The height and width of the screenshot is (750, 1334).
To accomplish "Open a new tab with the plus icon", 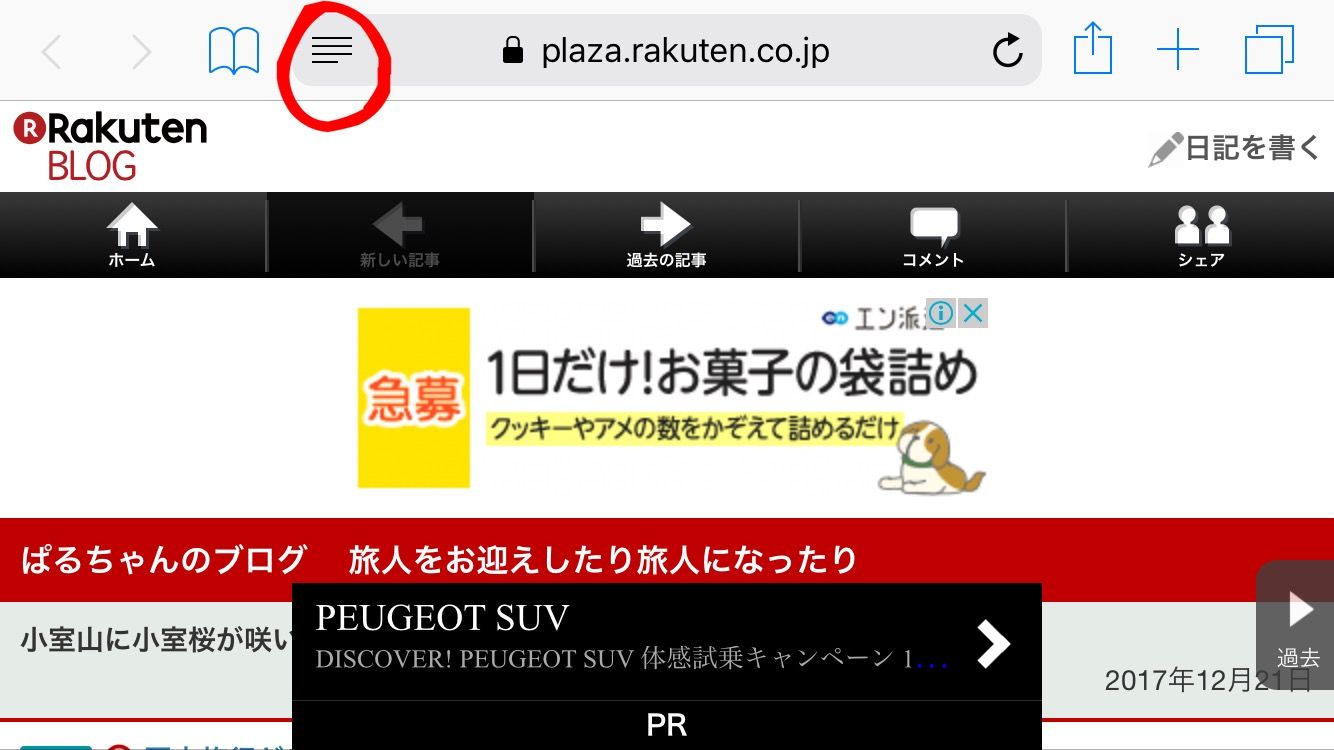I will coord(1178,50).
